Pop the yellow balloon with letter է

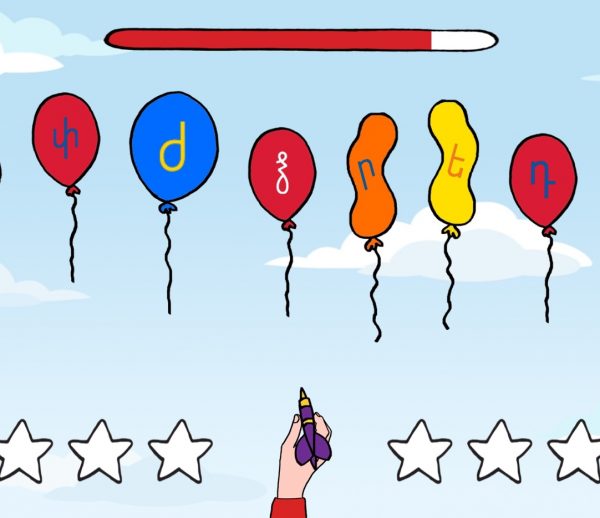(x=452, y=162)
